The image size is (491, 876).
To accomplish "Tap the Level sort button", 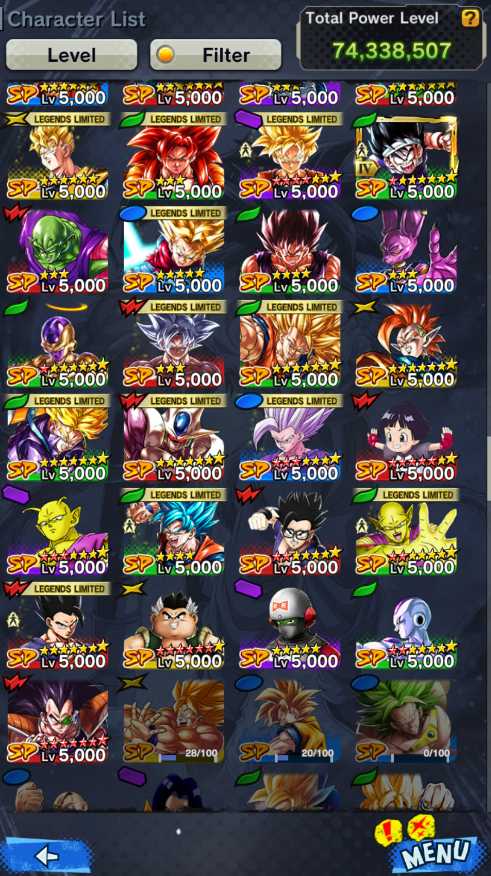I will click(x=71, y=55).
